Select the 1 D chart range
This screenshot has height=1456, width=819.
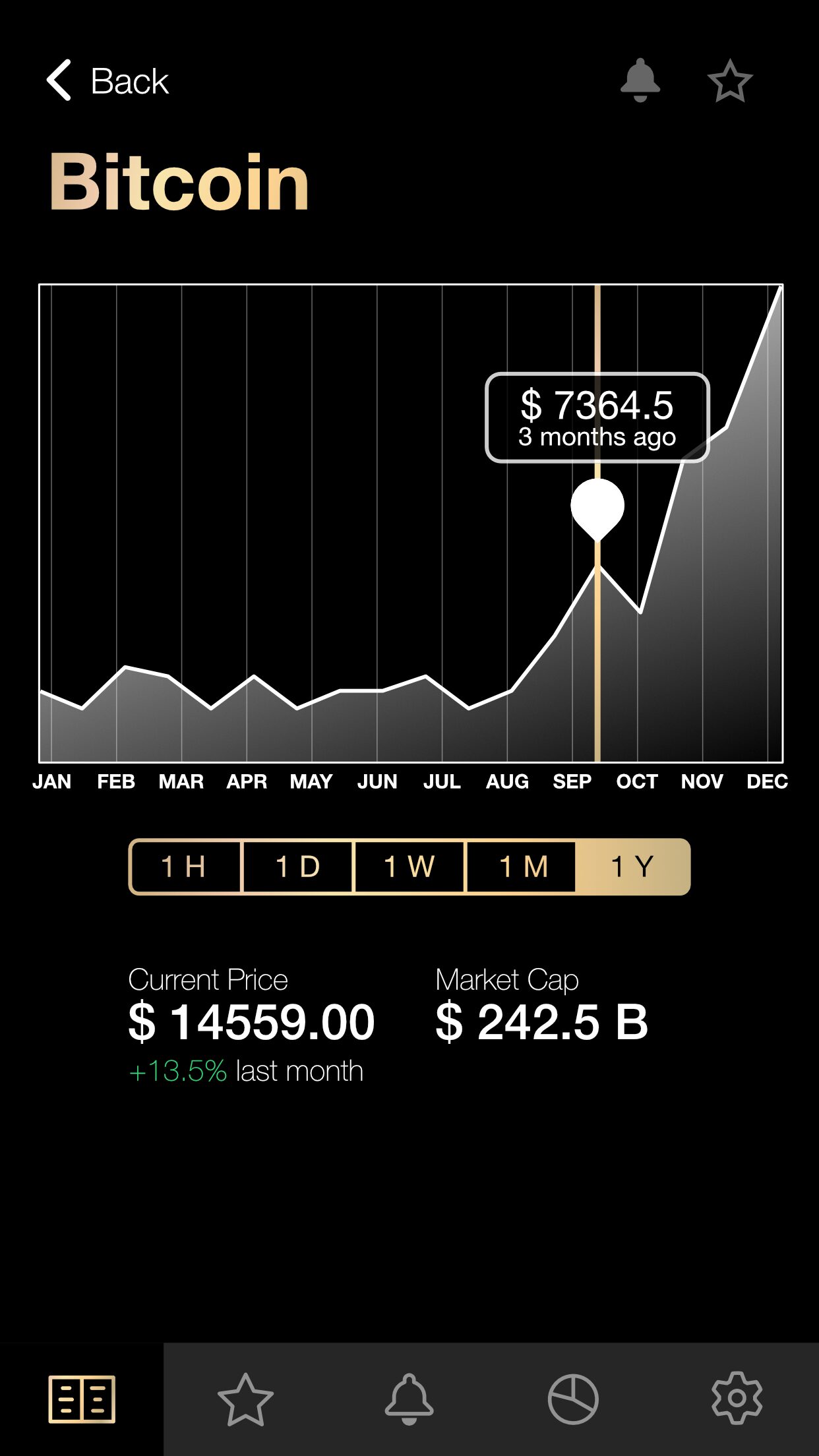298,866
